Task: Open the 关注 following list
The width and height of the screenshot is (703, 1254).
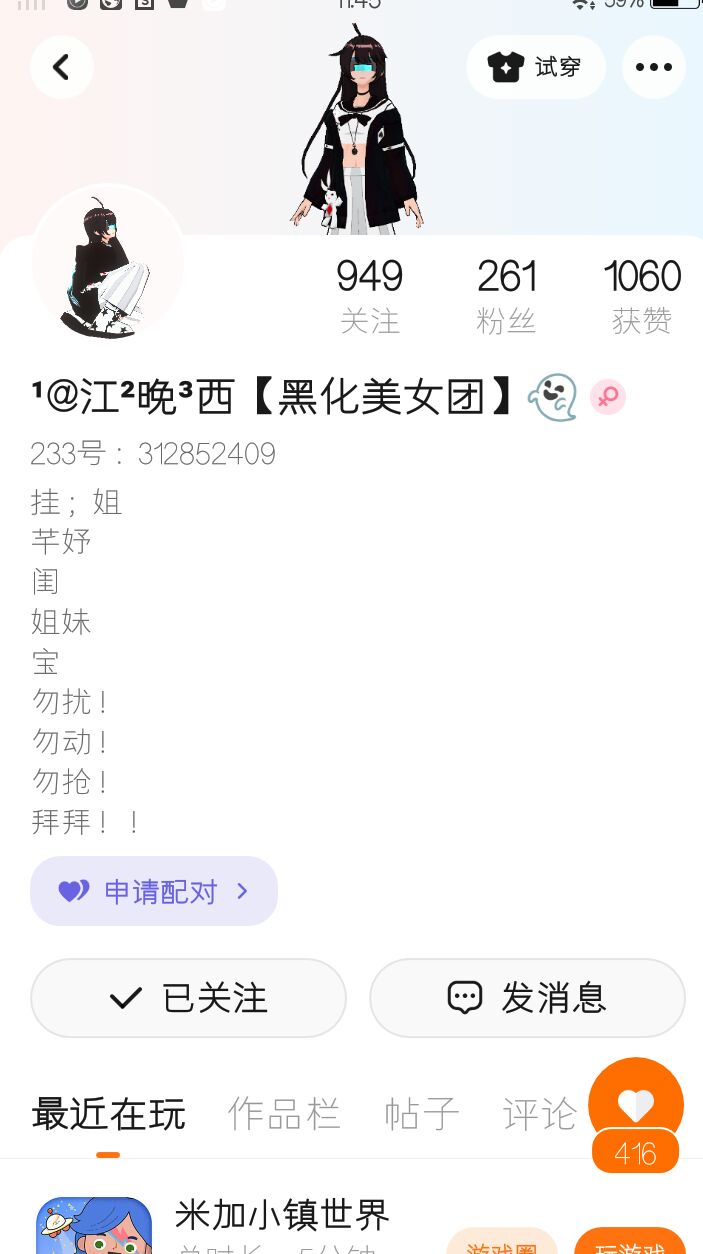Action: pyautogui.click(x=369, y=295)
